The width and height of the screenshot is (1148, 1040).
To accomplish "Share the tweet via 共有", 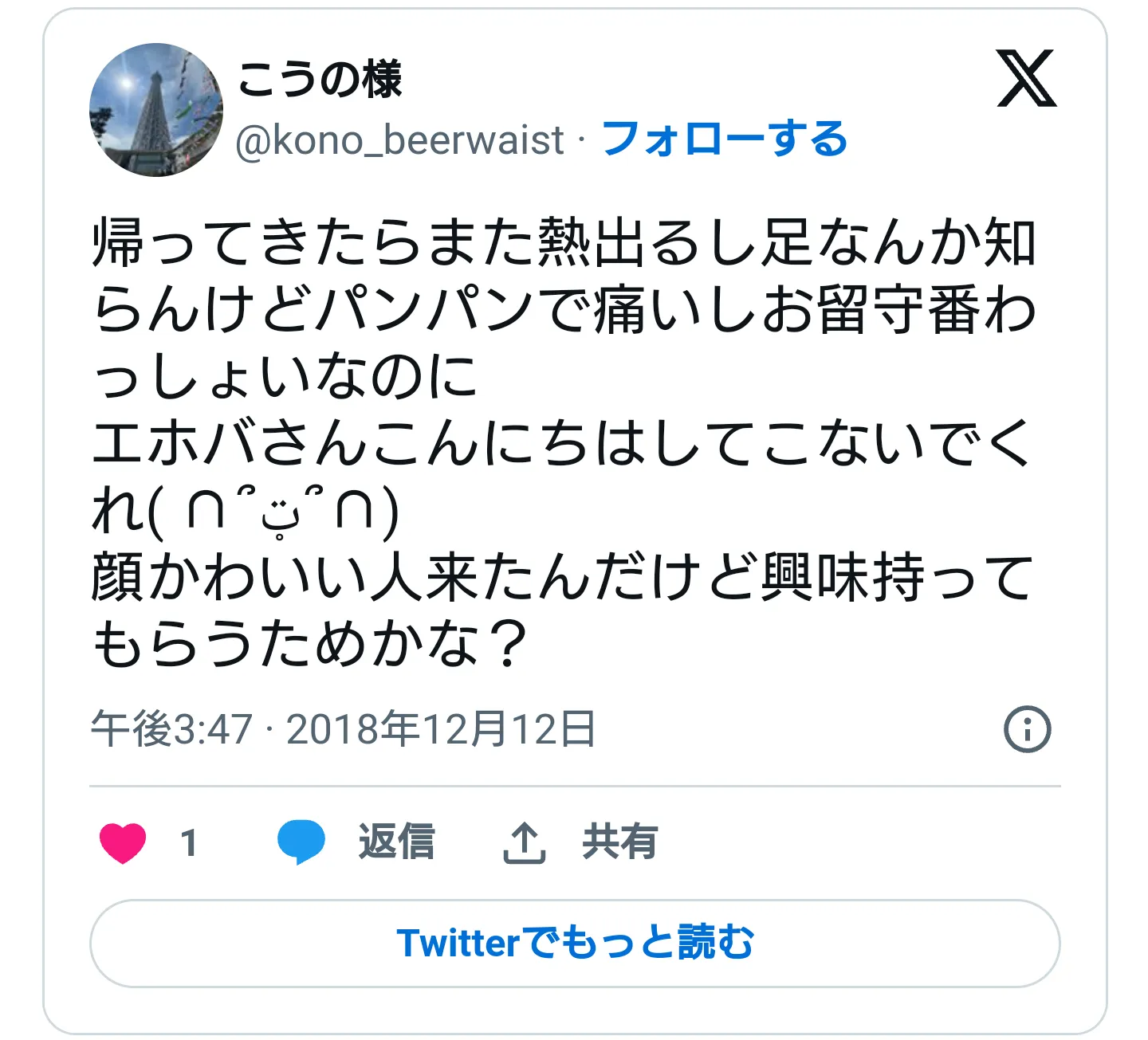I will point(580,842).
